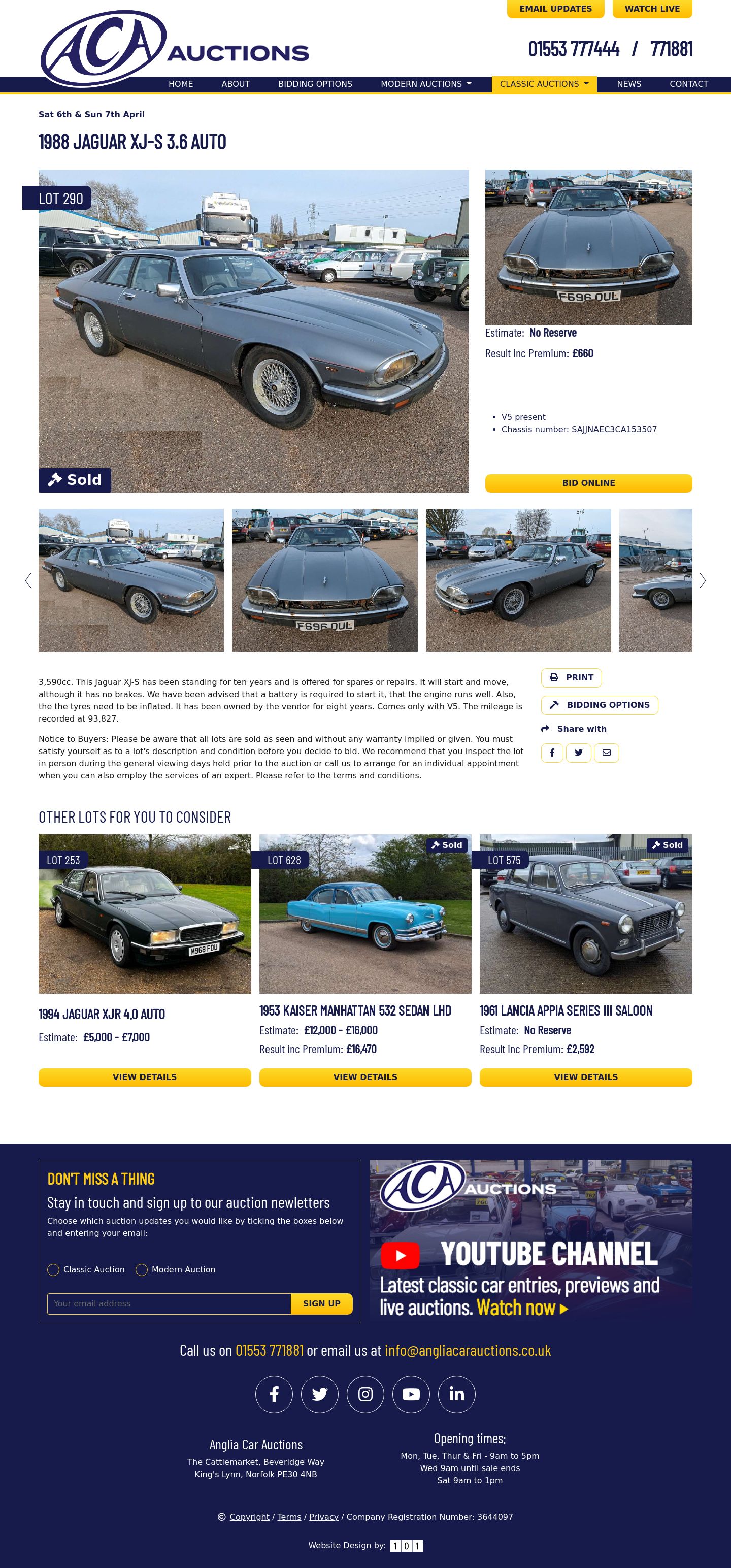Show next gallery photos with right arrow

pyautogui.click(x=702, y=581)
